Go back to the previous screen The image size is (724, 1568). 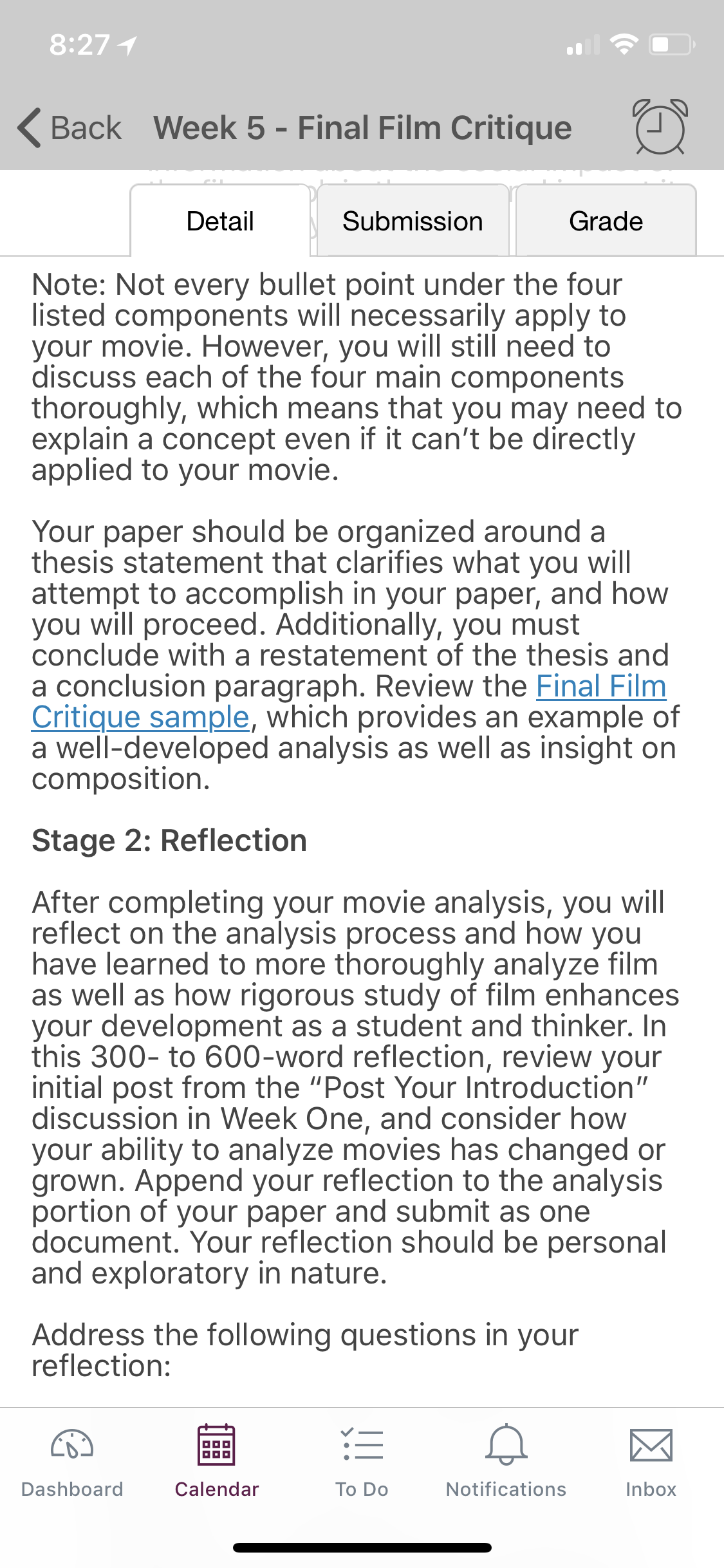70,127
